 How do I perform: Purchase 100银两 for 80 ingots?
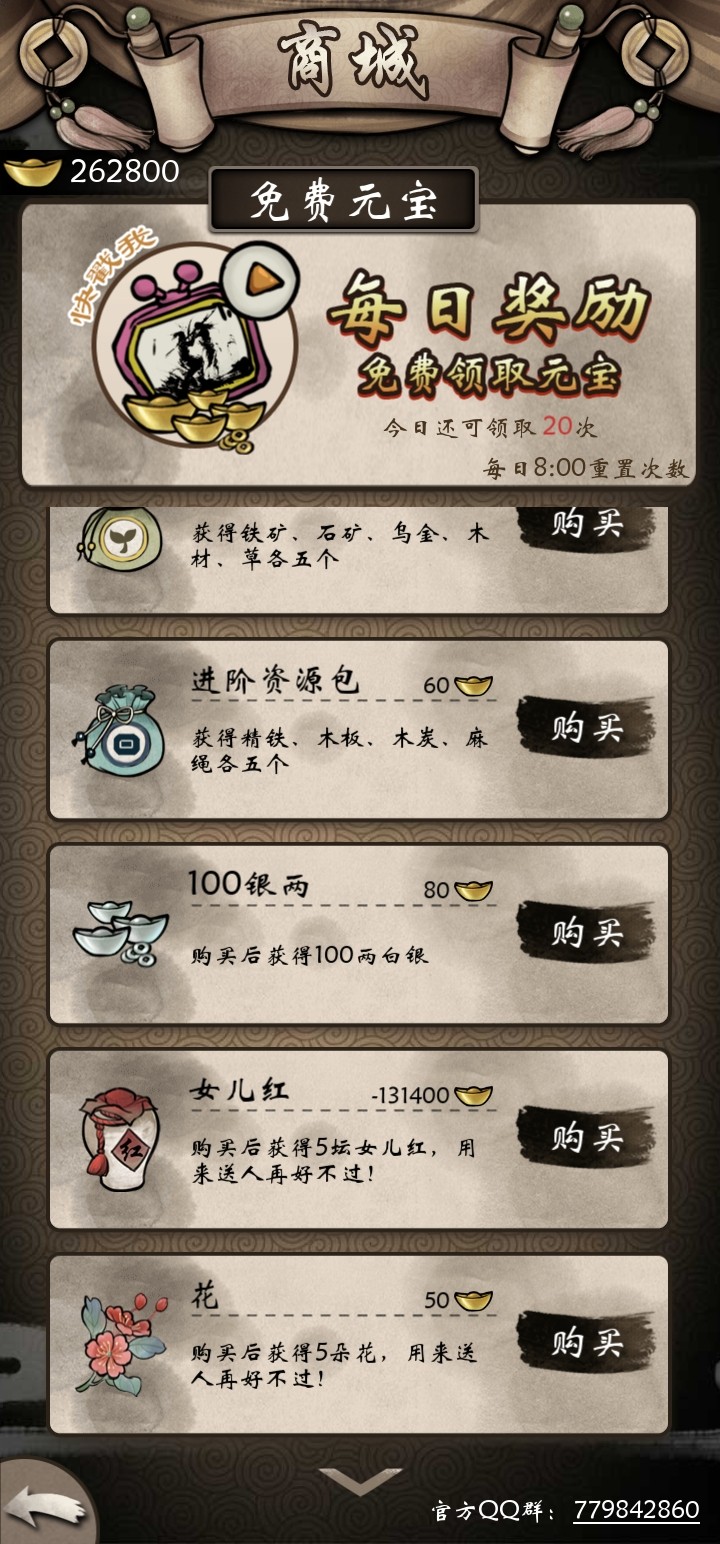(586, 932)
